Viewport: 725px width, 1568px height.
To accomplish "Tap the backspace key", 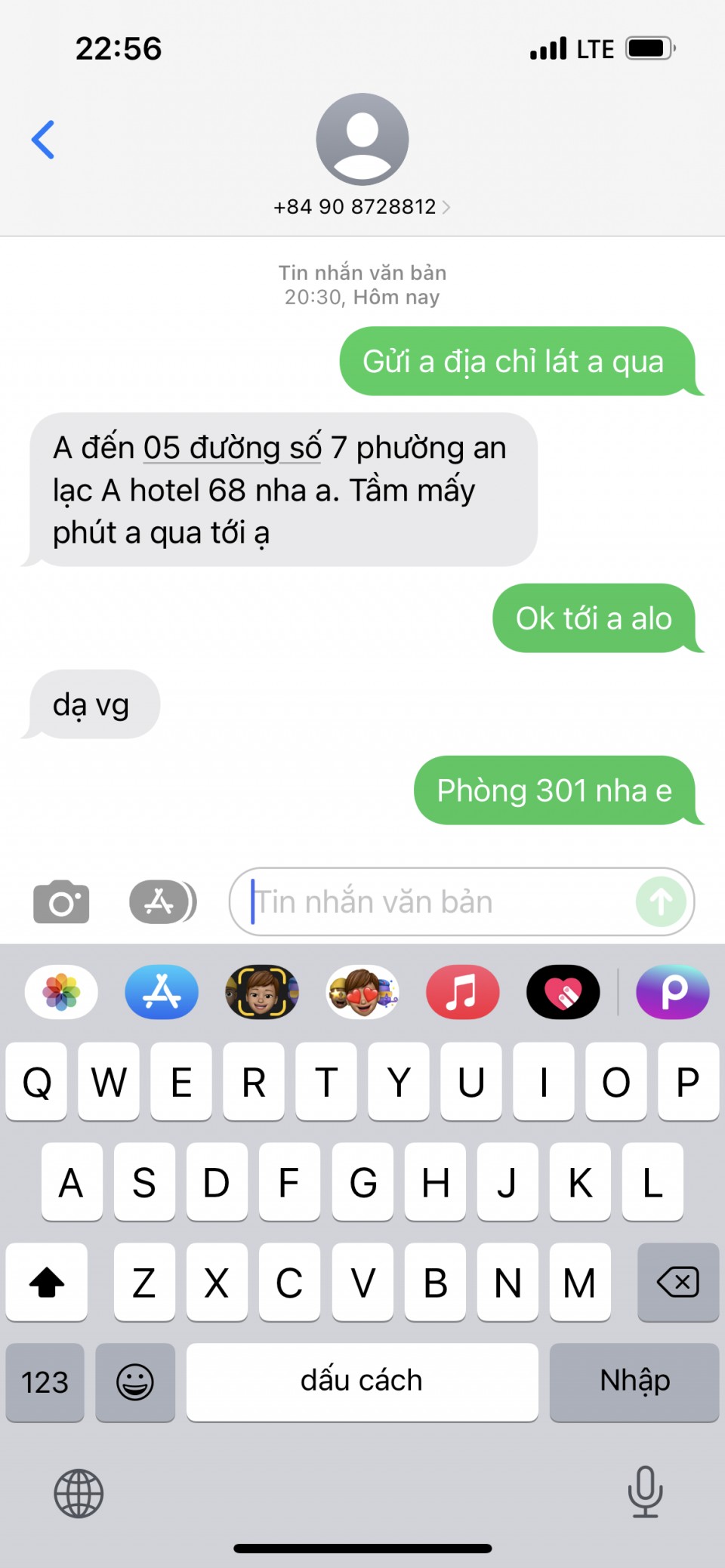I will click(677, 1282).
